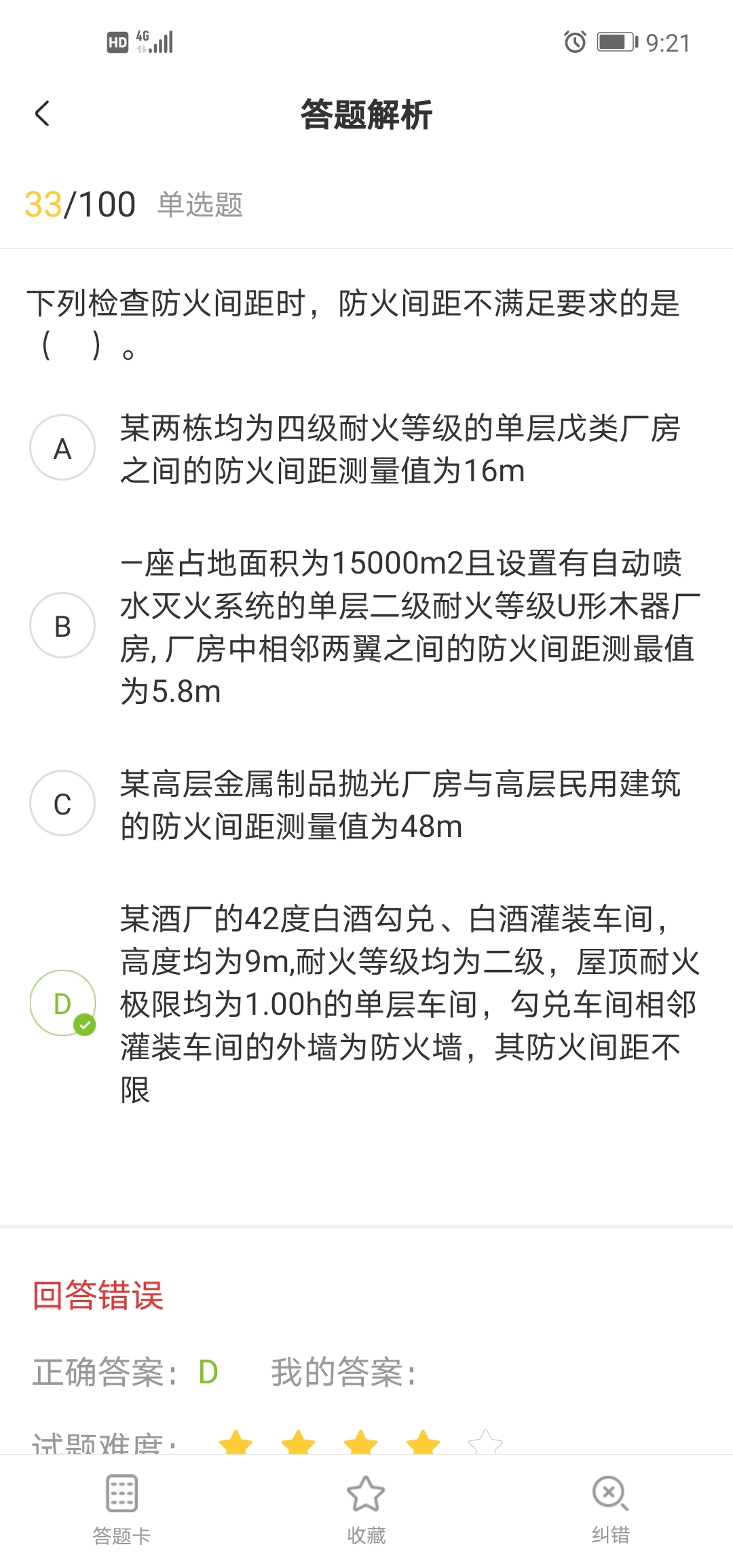Pick answer option C
Screen dimensions: 733x1568
(62, 804)
